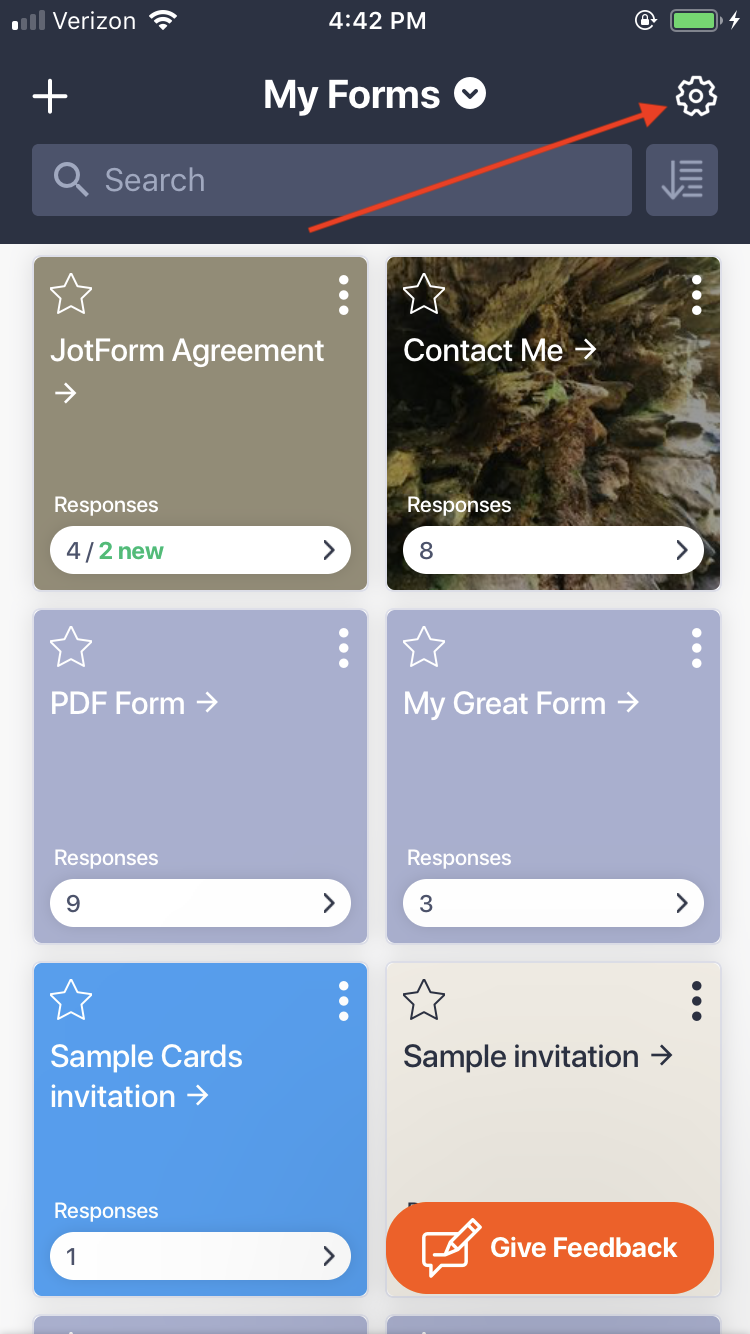
Task: Star the My Great Form card
Action: [x=424, y=647]
